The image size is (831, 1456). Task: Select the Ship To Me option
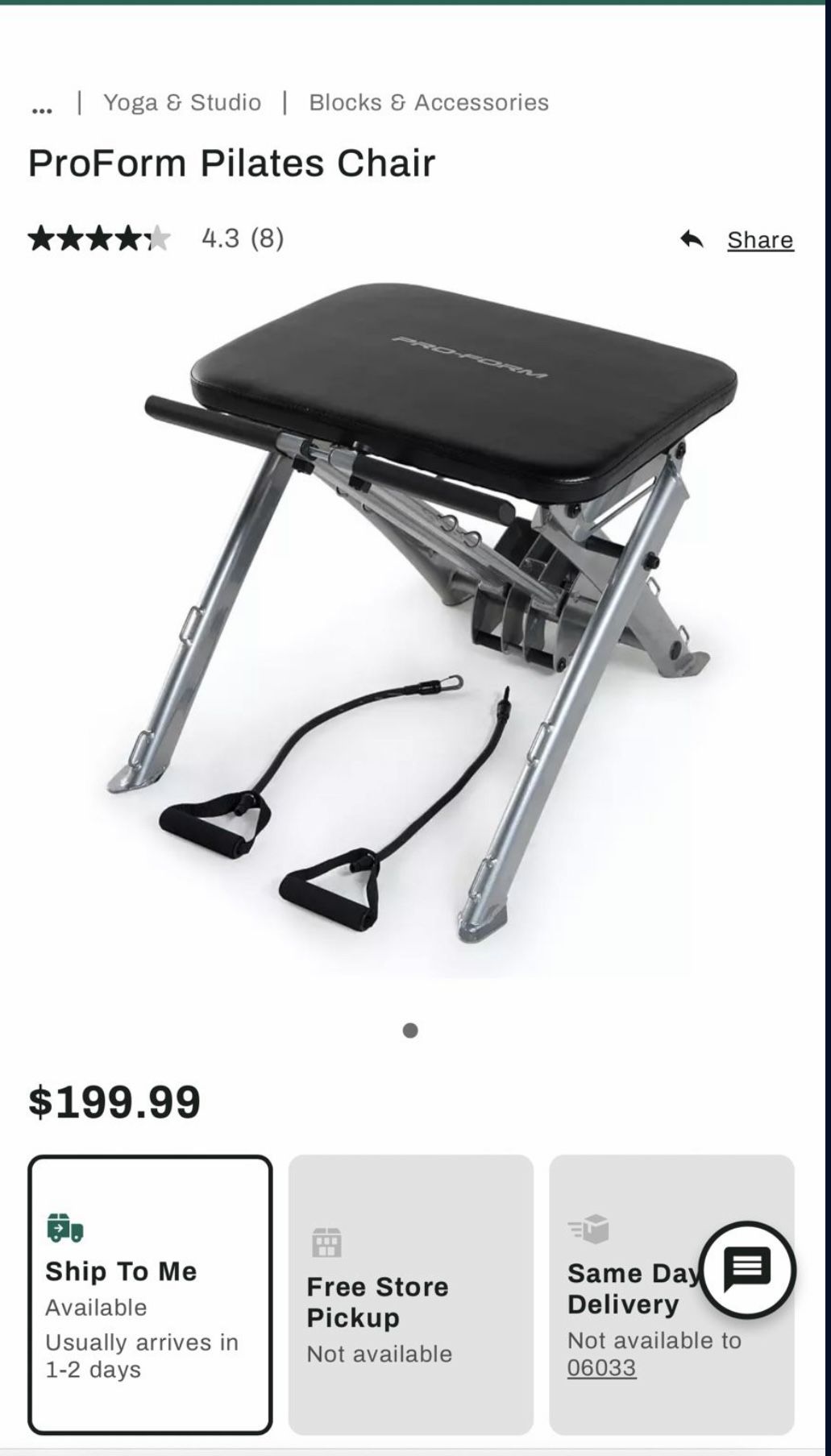[x=150, y=1294]
